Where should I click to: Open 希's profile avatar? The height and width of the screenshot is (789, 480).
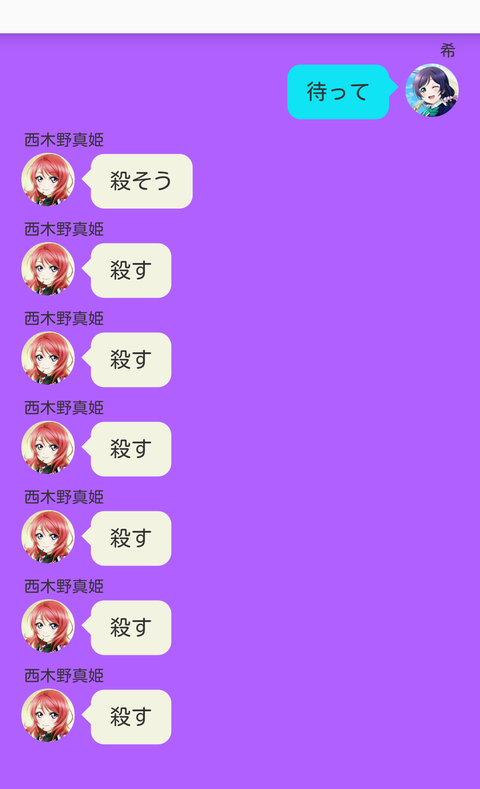pos(432,90)
